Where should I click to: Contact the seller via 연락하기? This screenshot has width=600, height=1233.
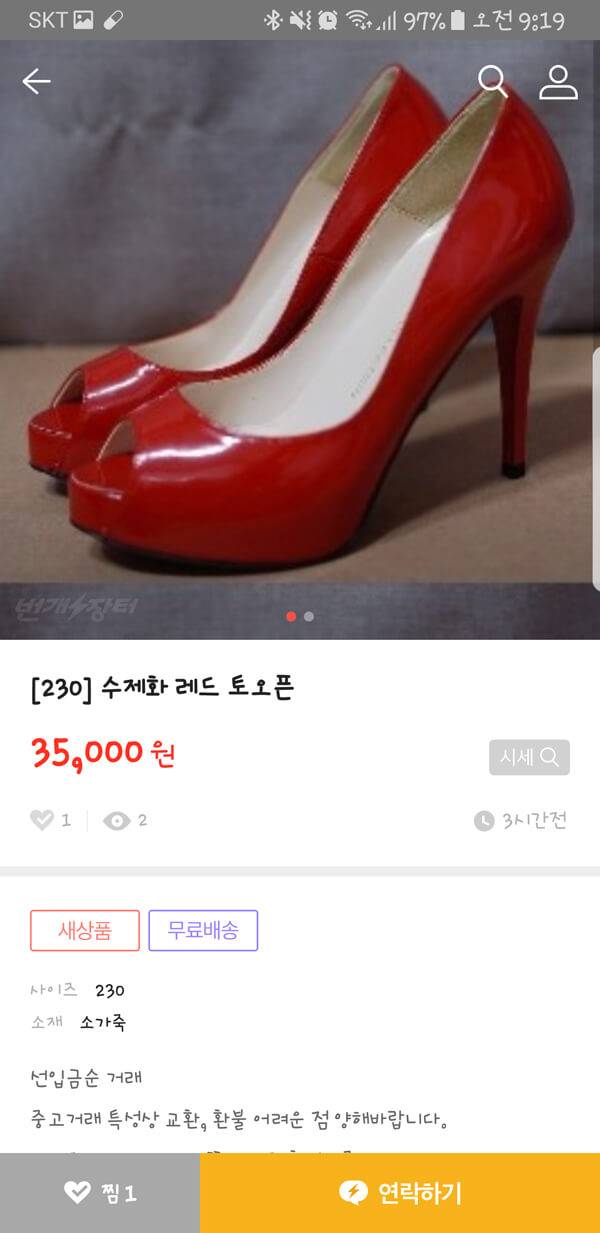(400, 1192)
